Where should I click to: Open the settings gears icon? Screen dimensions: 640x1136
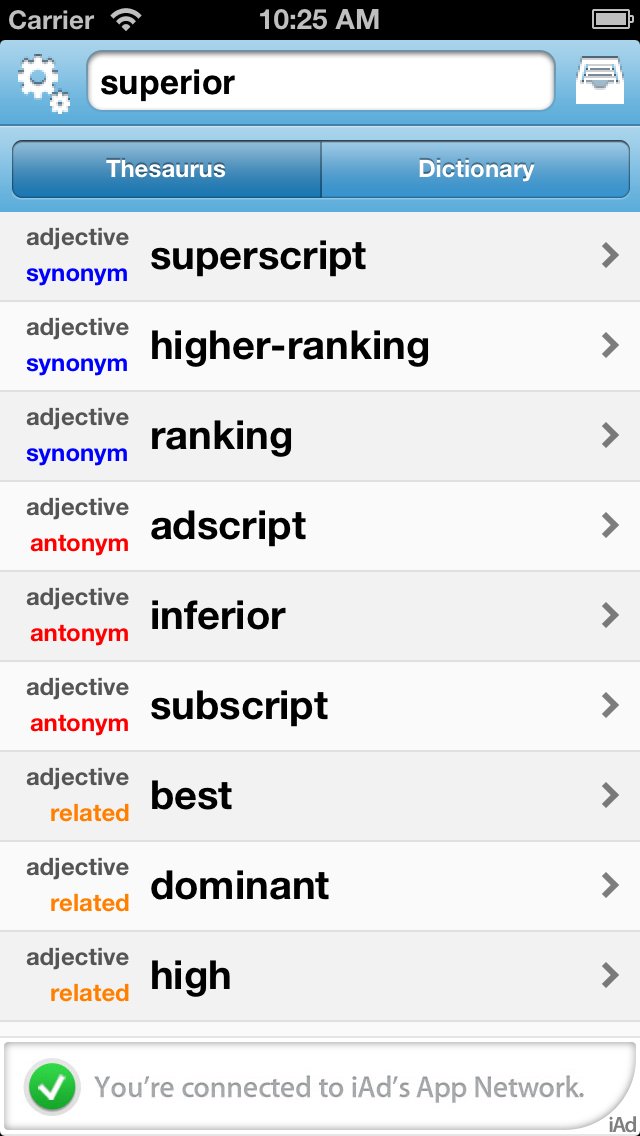click(44, 82)
